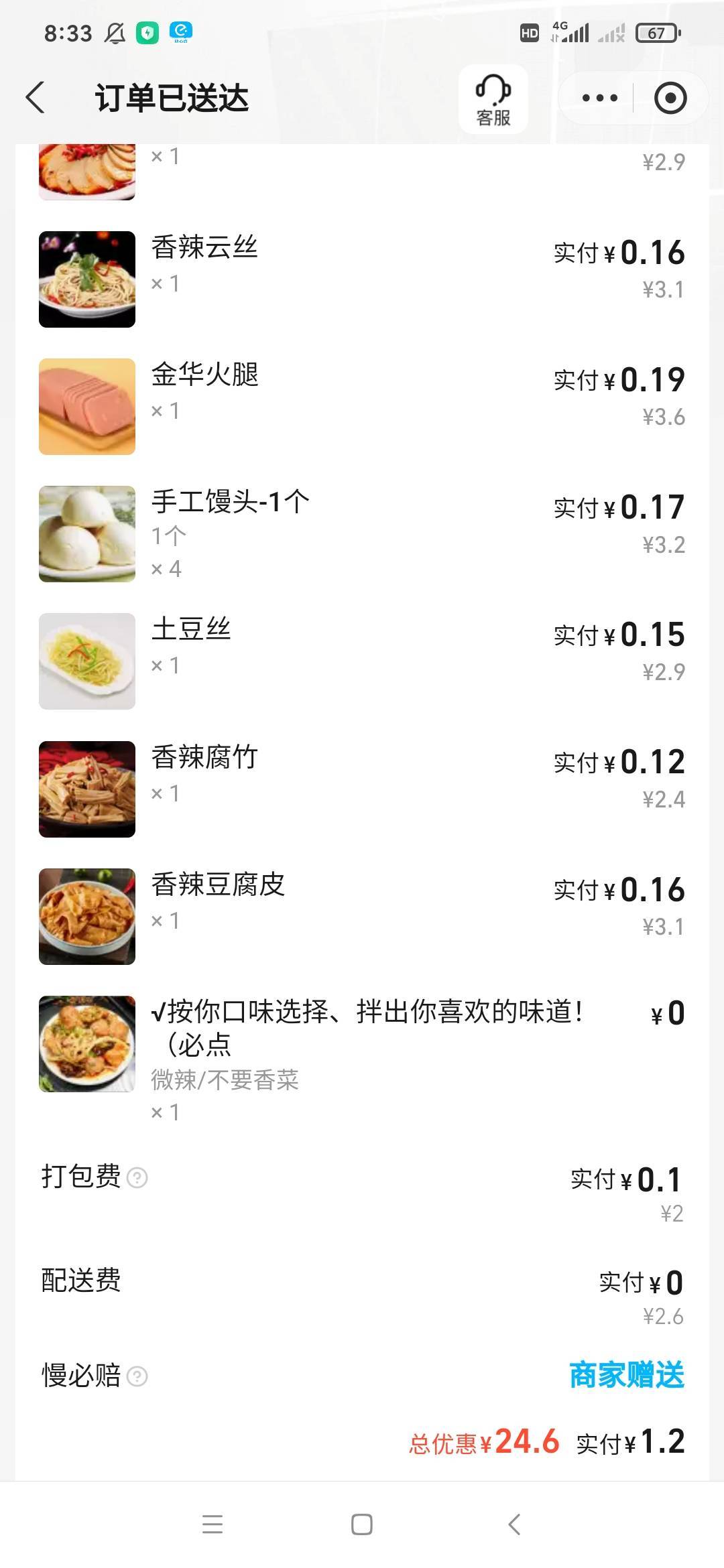Open the 金华火腿 item
Image resolution: width=724 pixels, height=1568 pixels.
click(x=362, y=406)
